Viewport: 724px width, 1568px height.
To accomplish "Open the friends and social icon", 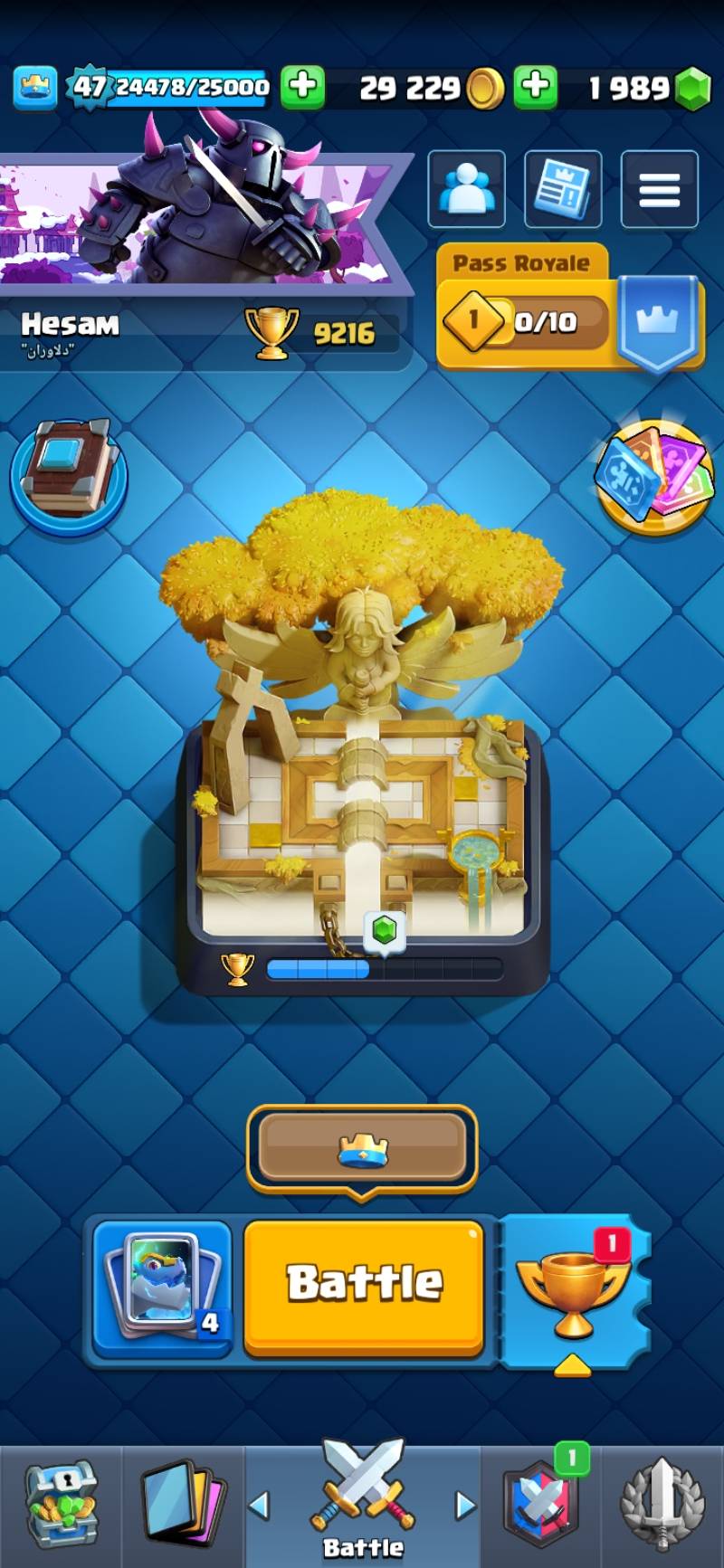I will pos(466,189).
